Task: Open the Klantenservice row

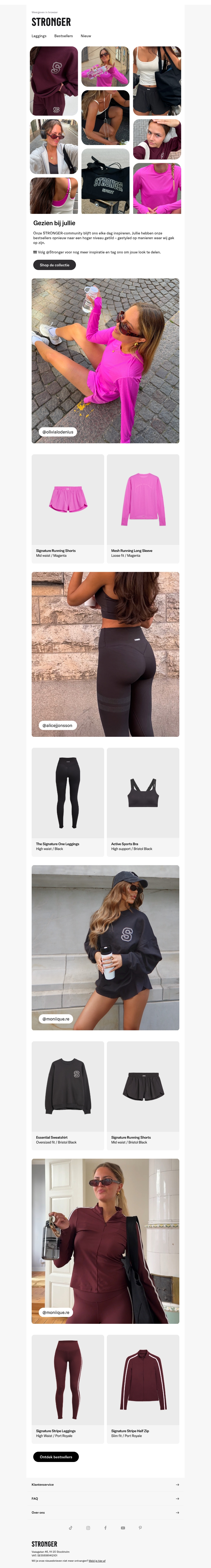Action: [x=105, y=1485]
